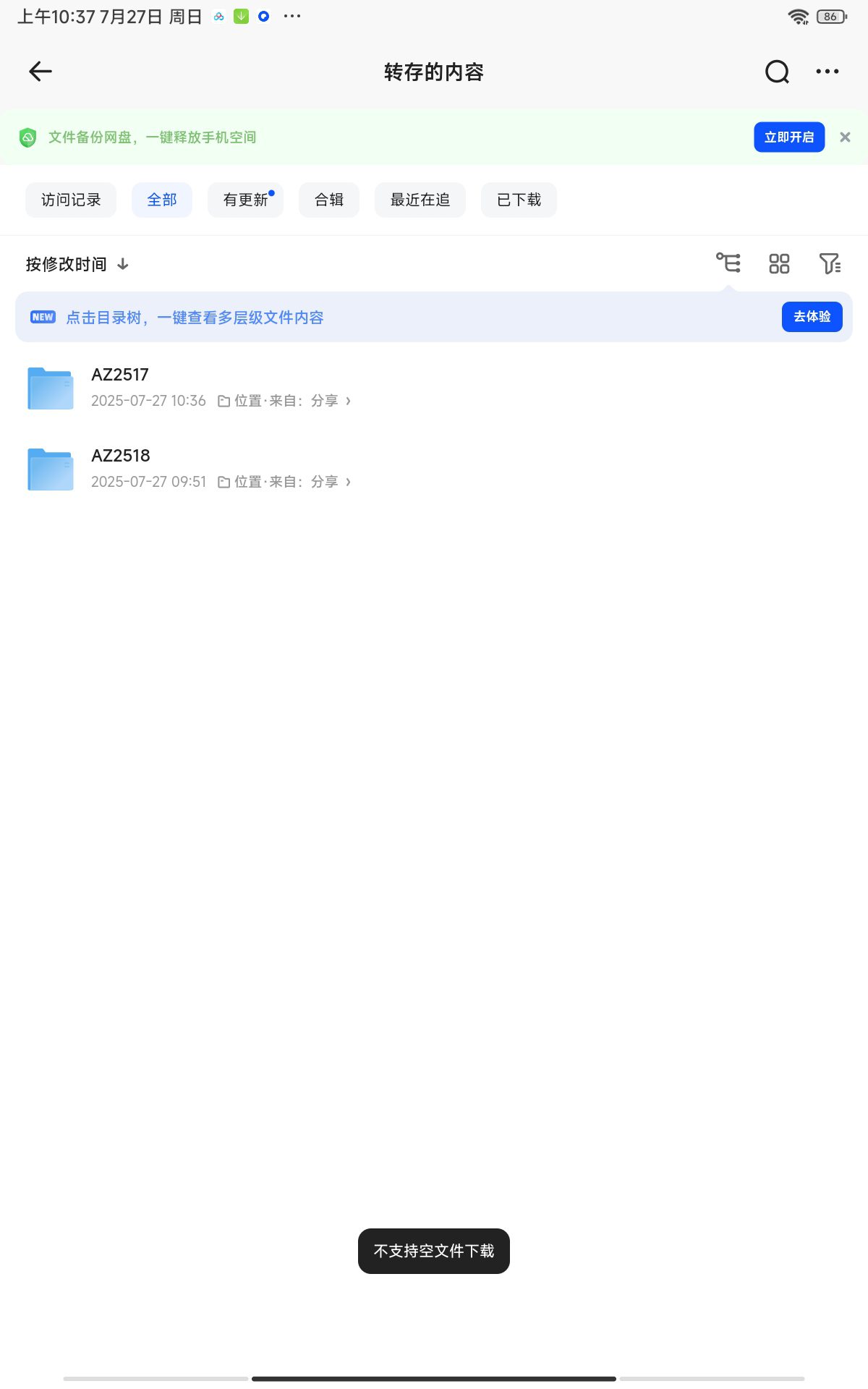Switch to grid view layout

point(779,263)
